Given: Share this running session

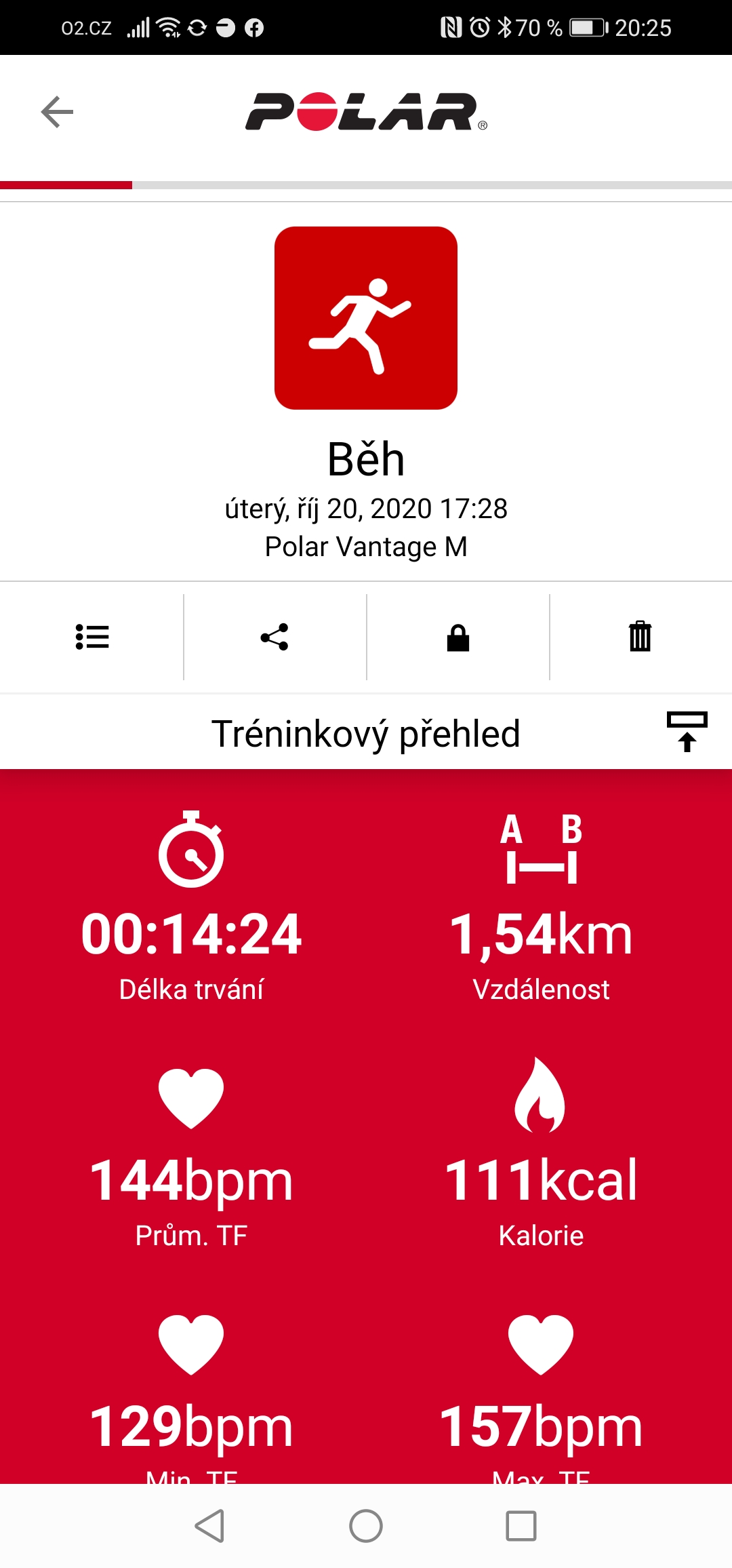Looking at the screenshot, I should 274,637.
